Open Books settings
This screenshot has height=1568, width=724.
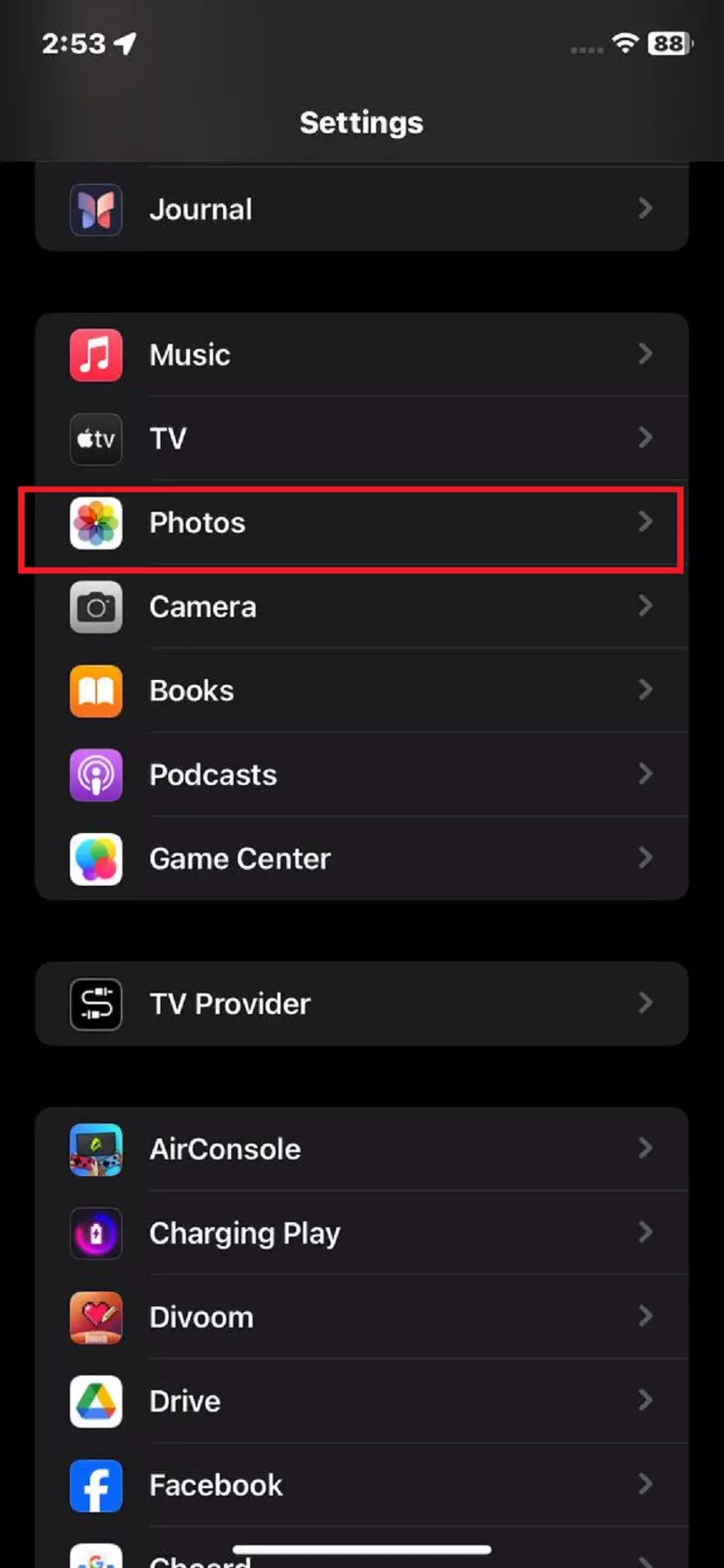click(362, 691)
